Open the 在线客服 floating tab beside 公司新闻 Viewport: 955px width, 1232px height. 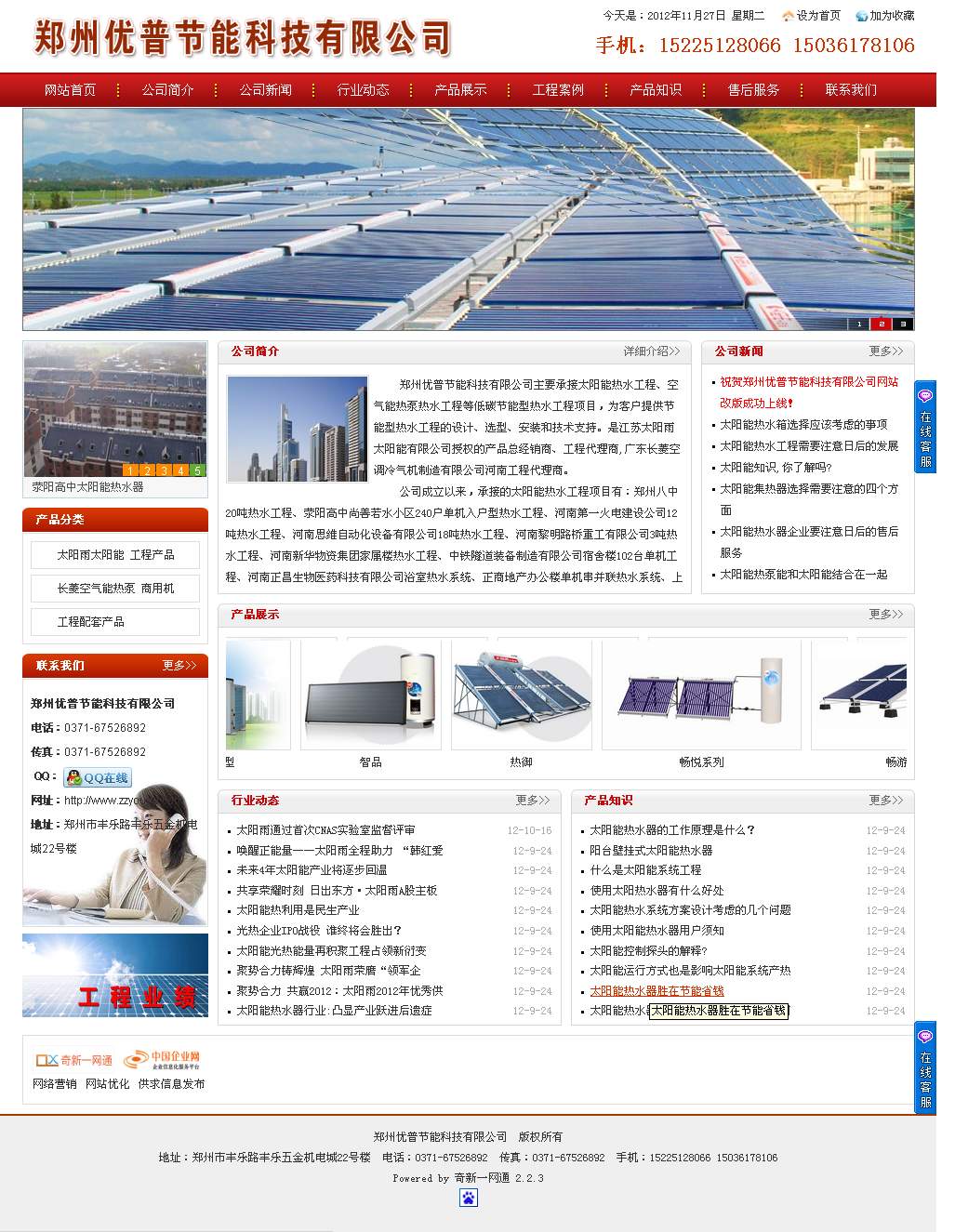pyautogui.click(x=925, y=428)
